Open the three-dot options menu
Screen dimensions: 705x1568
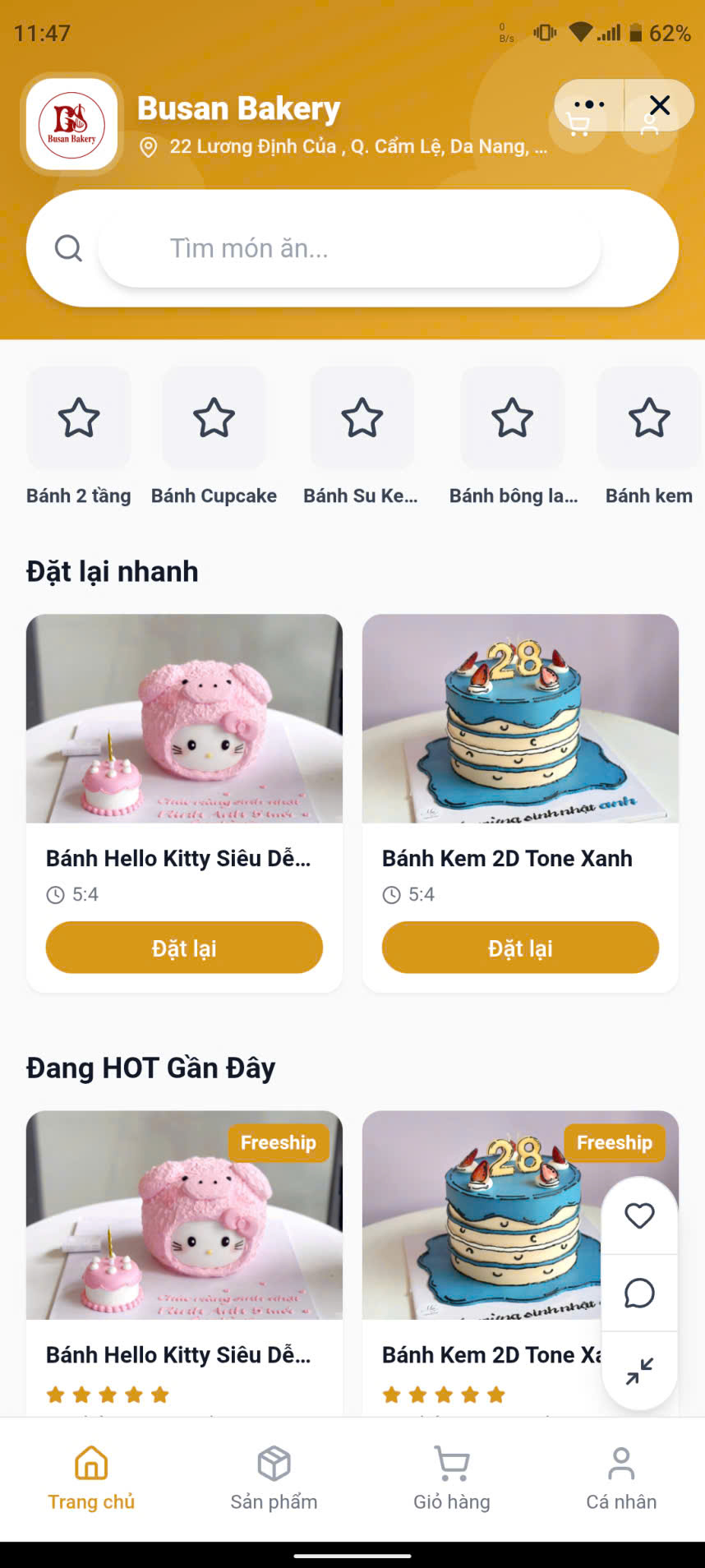589,105
